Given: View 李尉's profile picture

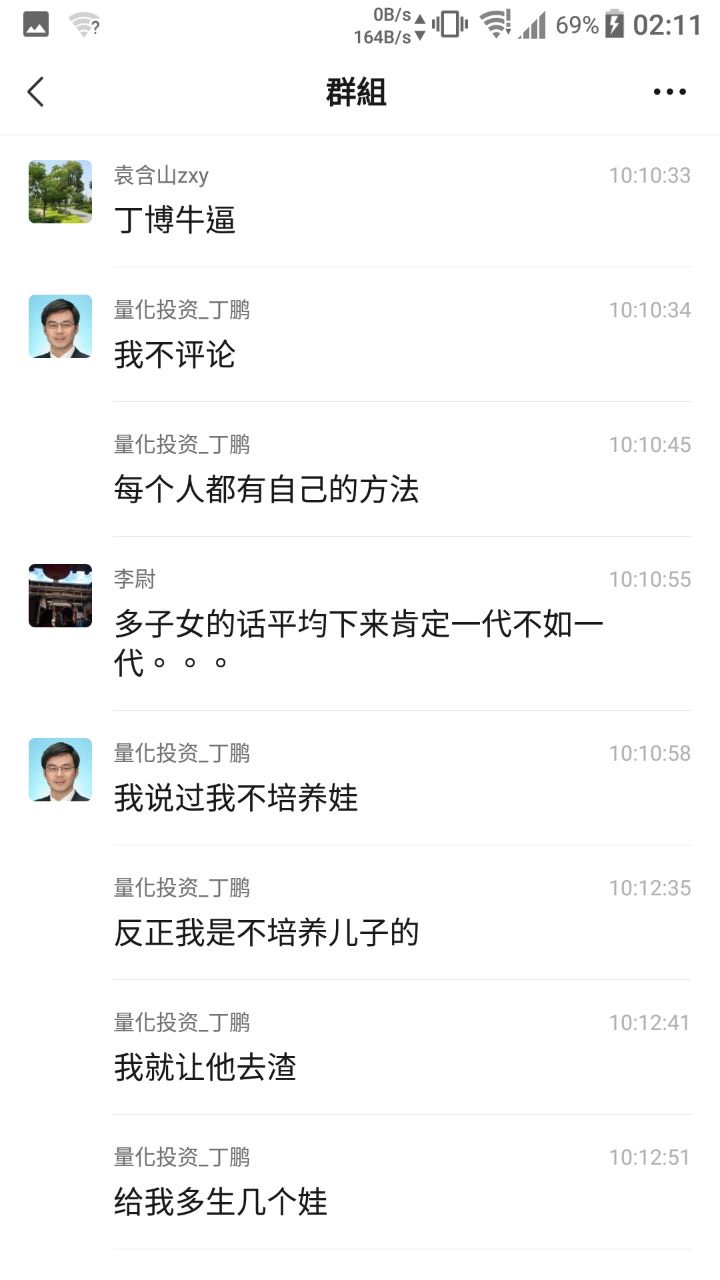Looking at the screenshot, I should click(x=60, y=595).
